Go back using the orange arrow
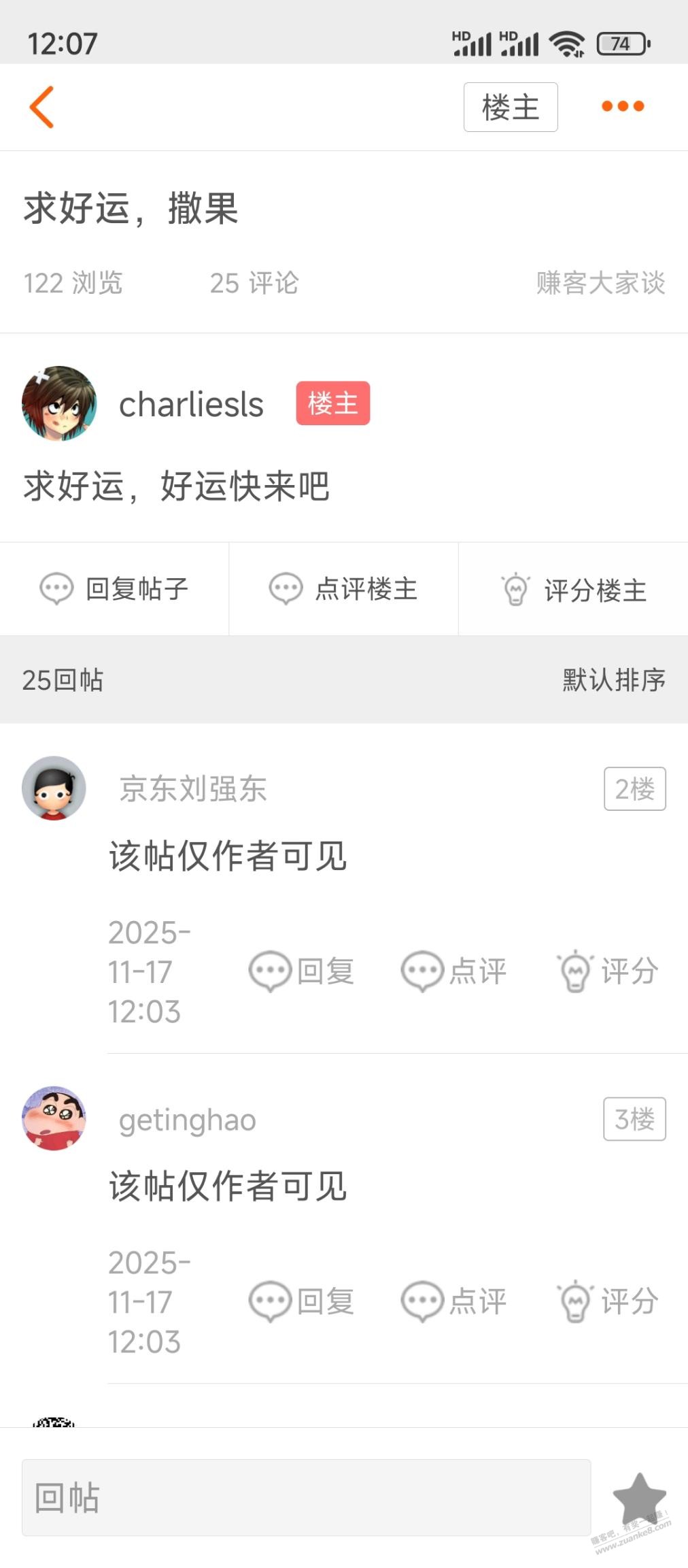This screenshot has width=688, height=1568. click(x=42, y=107)
